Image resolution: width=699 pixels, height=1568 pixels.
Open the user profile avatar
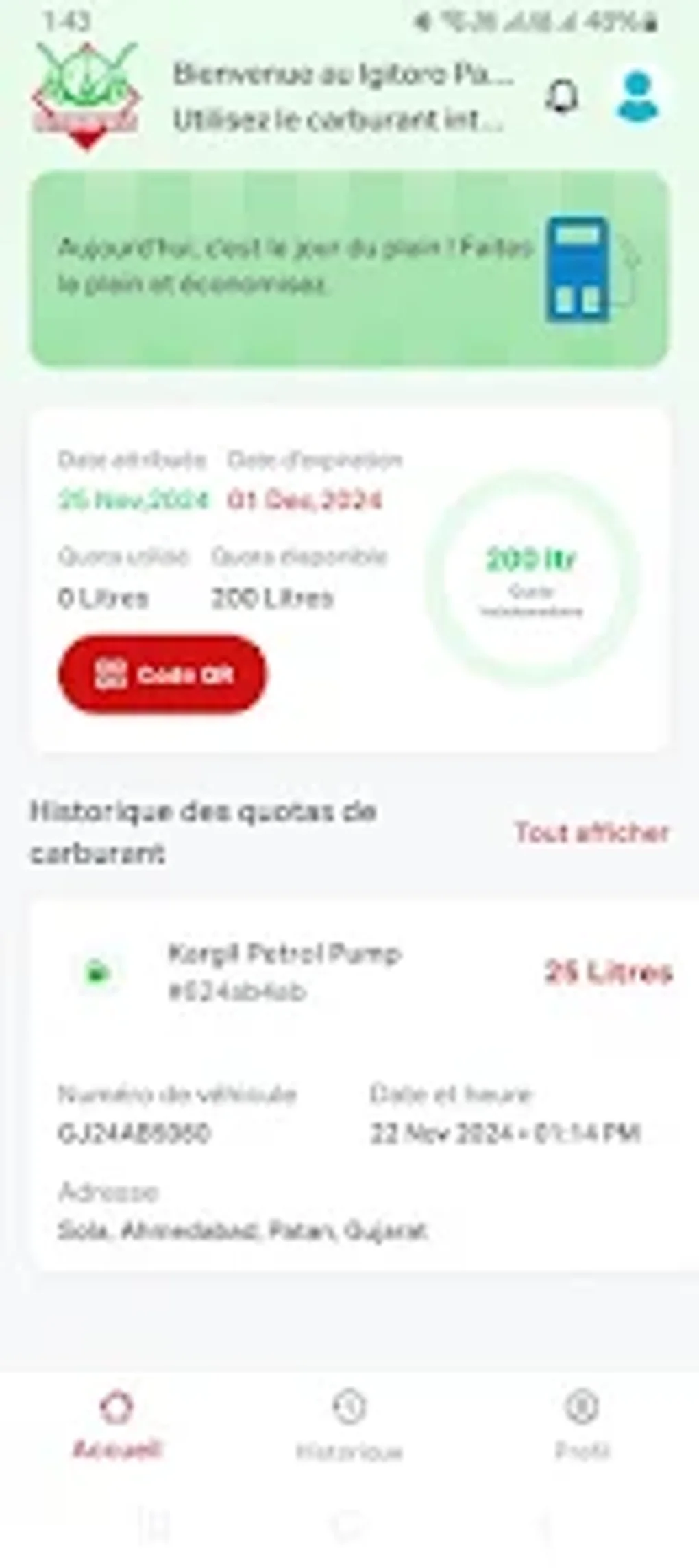(x=638, y=97)
